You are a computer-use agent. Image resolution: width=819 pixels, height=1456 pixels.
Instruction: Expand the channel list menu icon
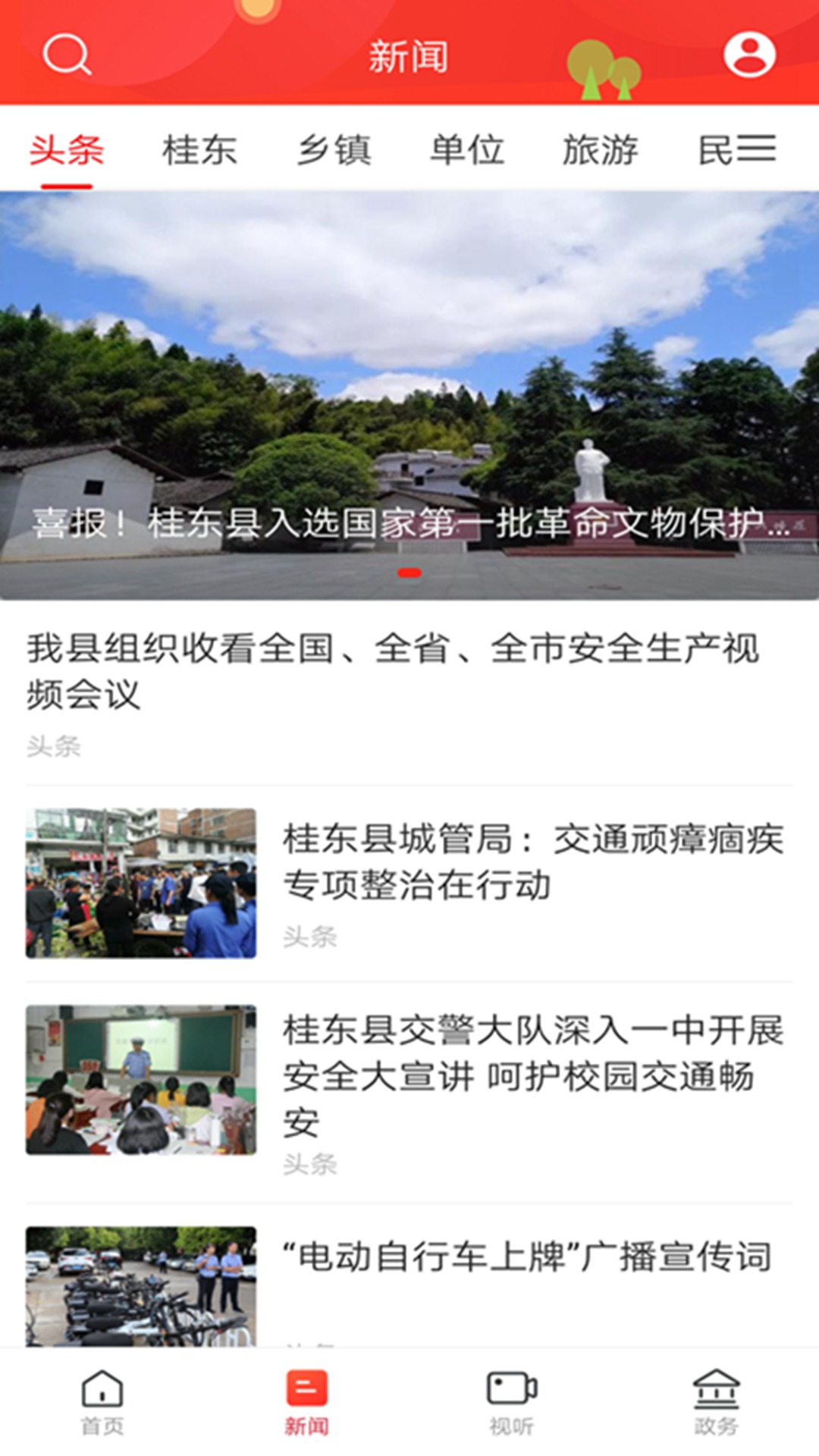756,149
